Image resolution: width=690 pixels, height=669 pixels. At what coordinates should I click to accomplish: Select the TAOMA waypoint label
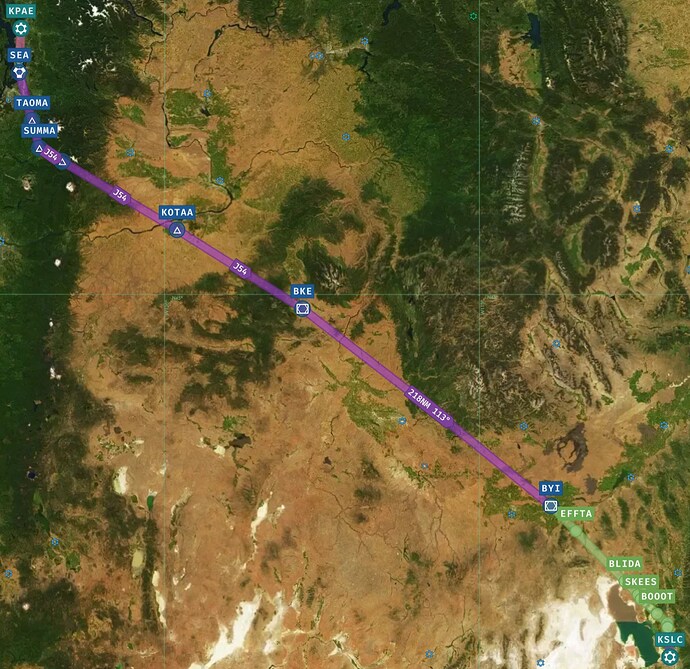click(x=32, y=102)
